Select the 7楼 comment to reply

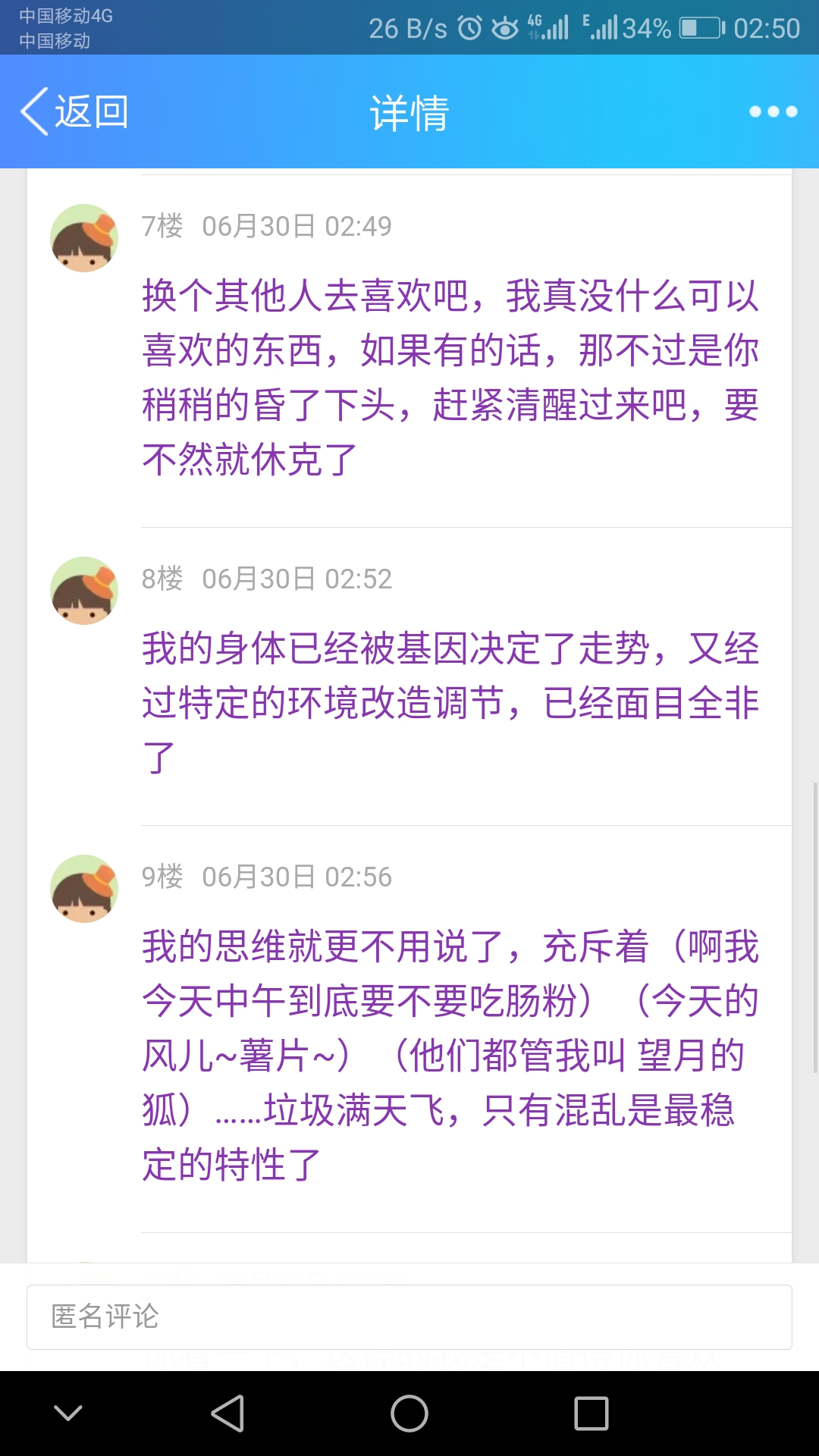[x=450, y=377]
